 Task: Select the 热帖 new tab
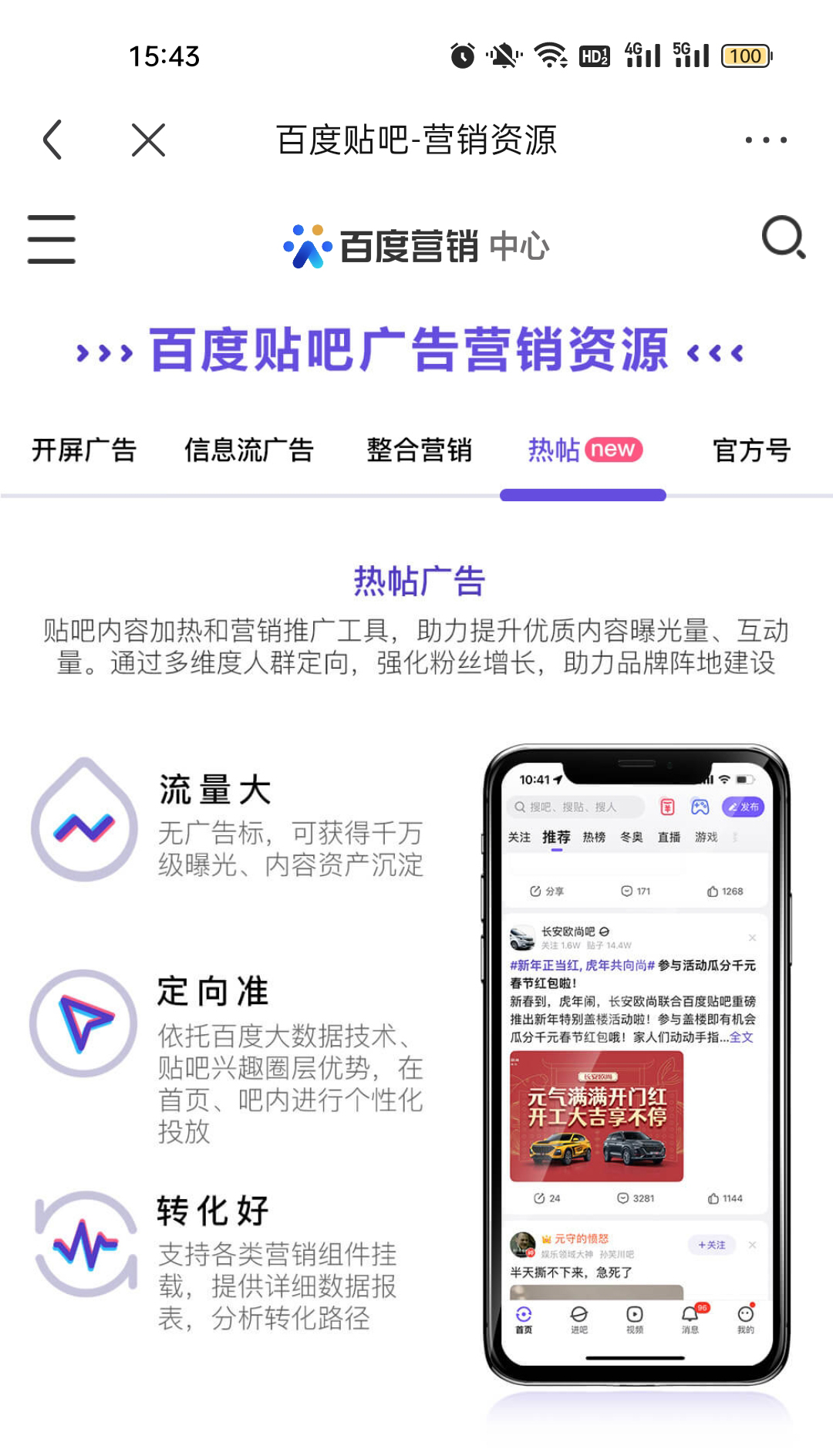pos(585,450)
